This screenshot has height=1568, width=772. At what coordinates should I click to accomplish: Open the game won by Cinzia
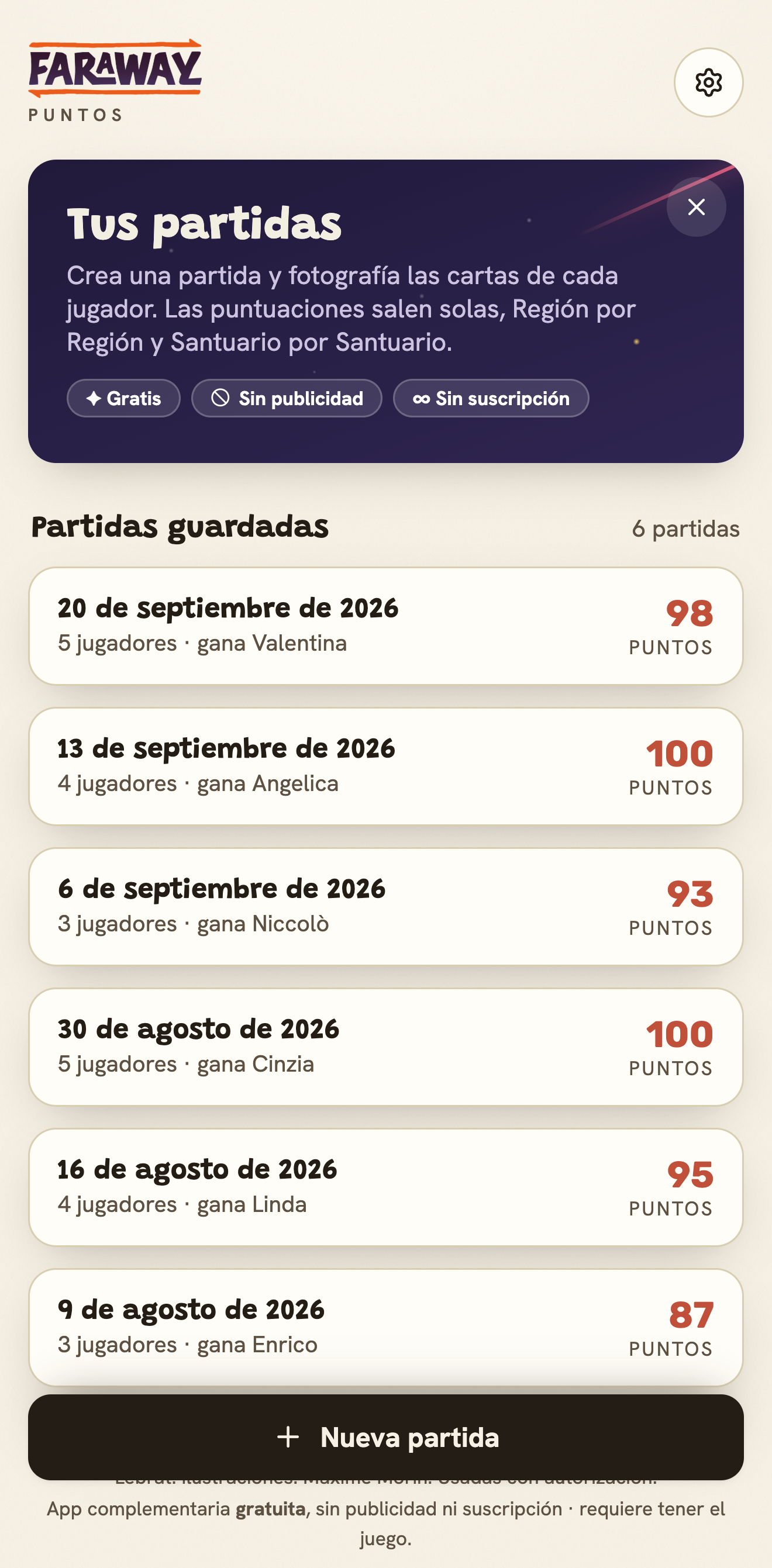tap(386, 1047)
